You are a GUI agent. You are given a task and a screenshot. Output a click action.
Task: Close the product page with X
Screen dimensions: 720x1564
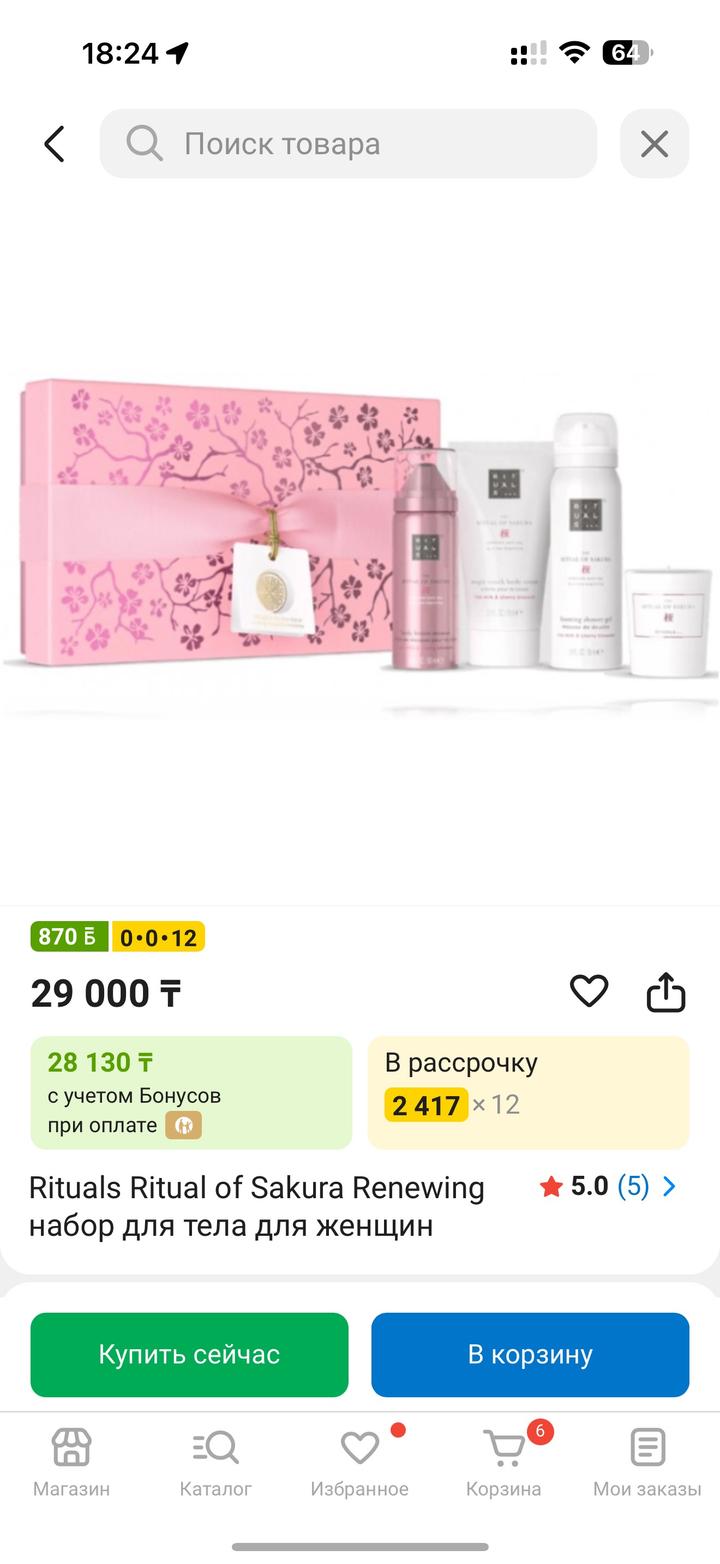[x=654, y=144]
